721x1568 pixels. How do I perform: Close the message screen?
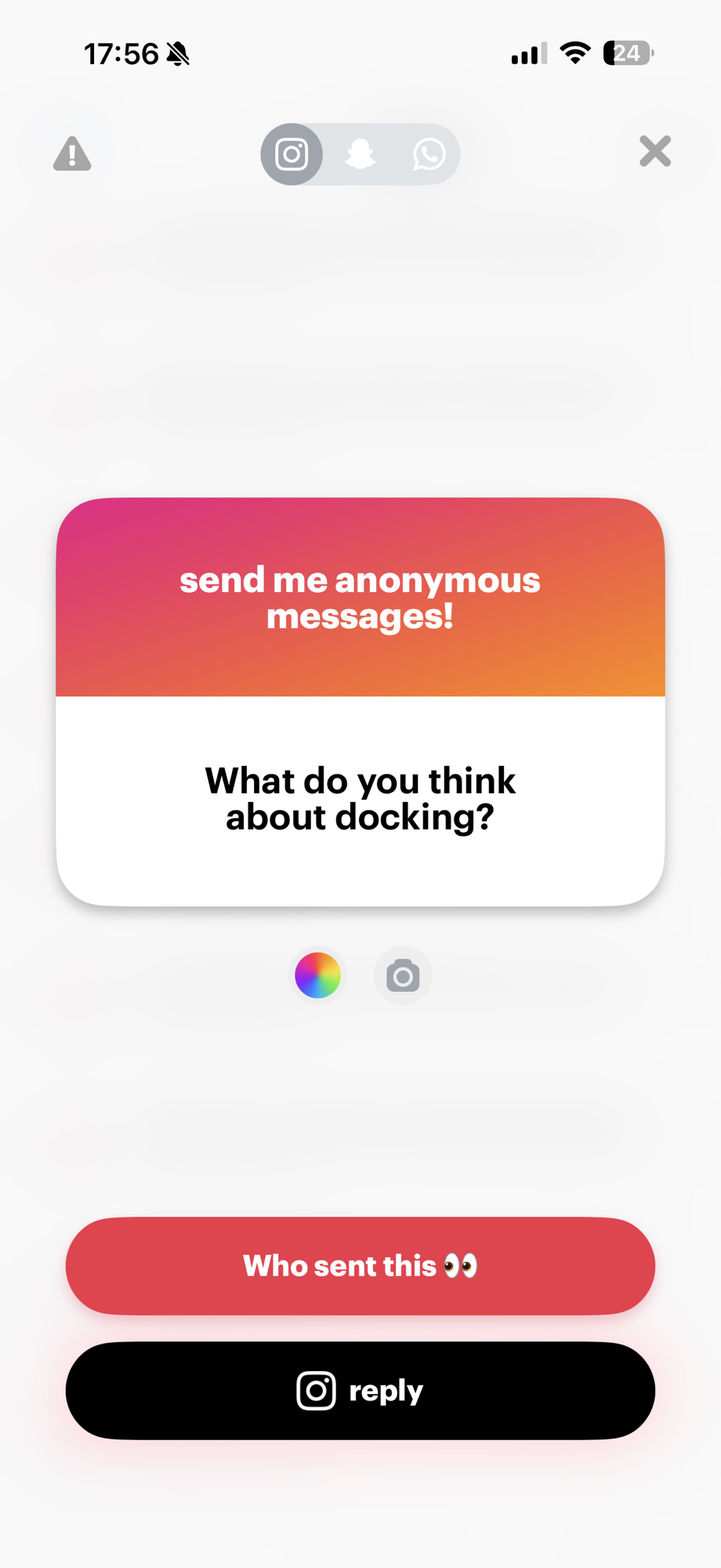[655, 151]
